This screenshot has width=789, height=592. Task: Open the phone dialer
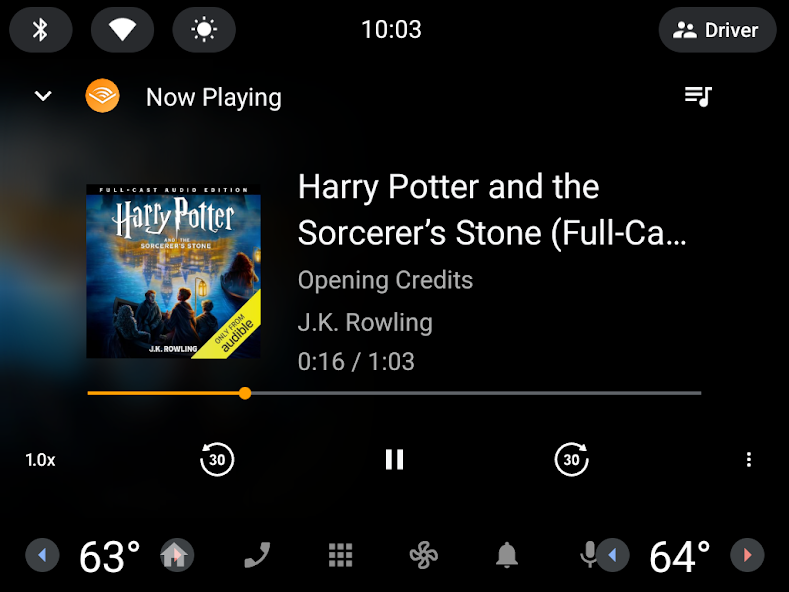(258, 555)
